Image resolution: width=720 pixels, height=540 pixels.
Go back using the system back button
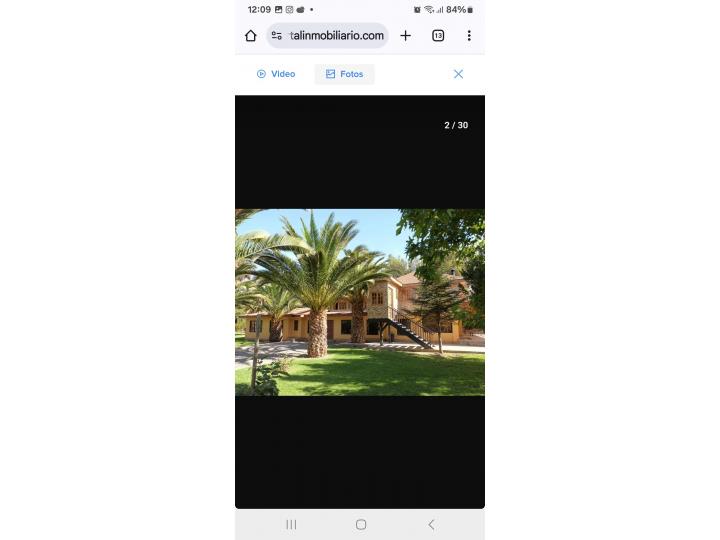(431, 524)
